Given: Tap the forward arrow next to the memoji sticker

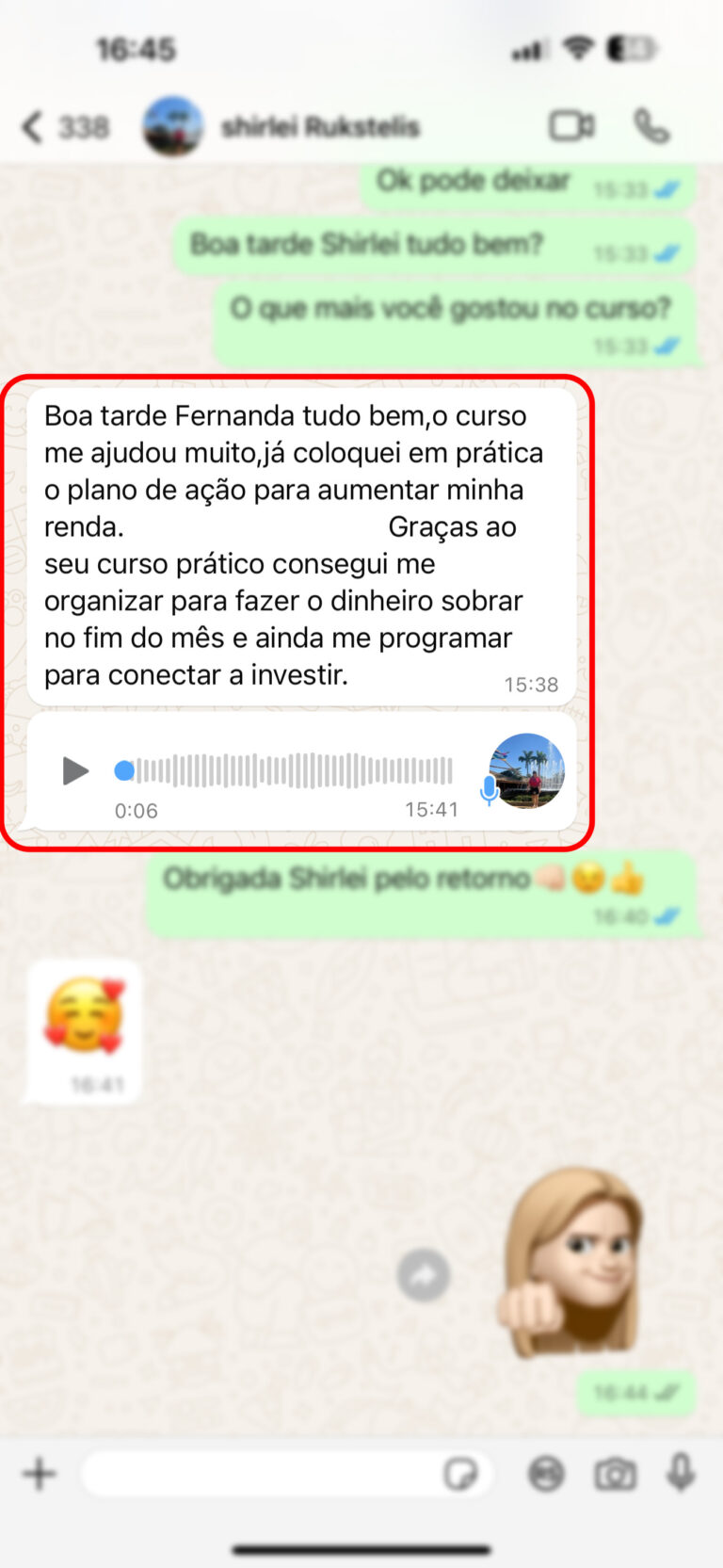Looking at the screenshot, I should 424,1274.
